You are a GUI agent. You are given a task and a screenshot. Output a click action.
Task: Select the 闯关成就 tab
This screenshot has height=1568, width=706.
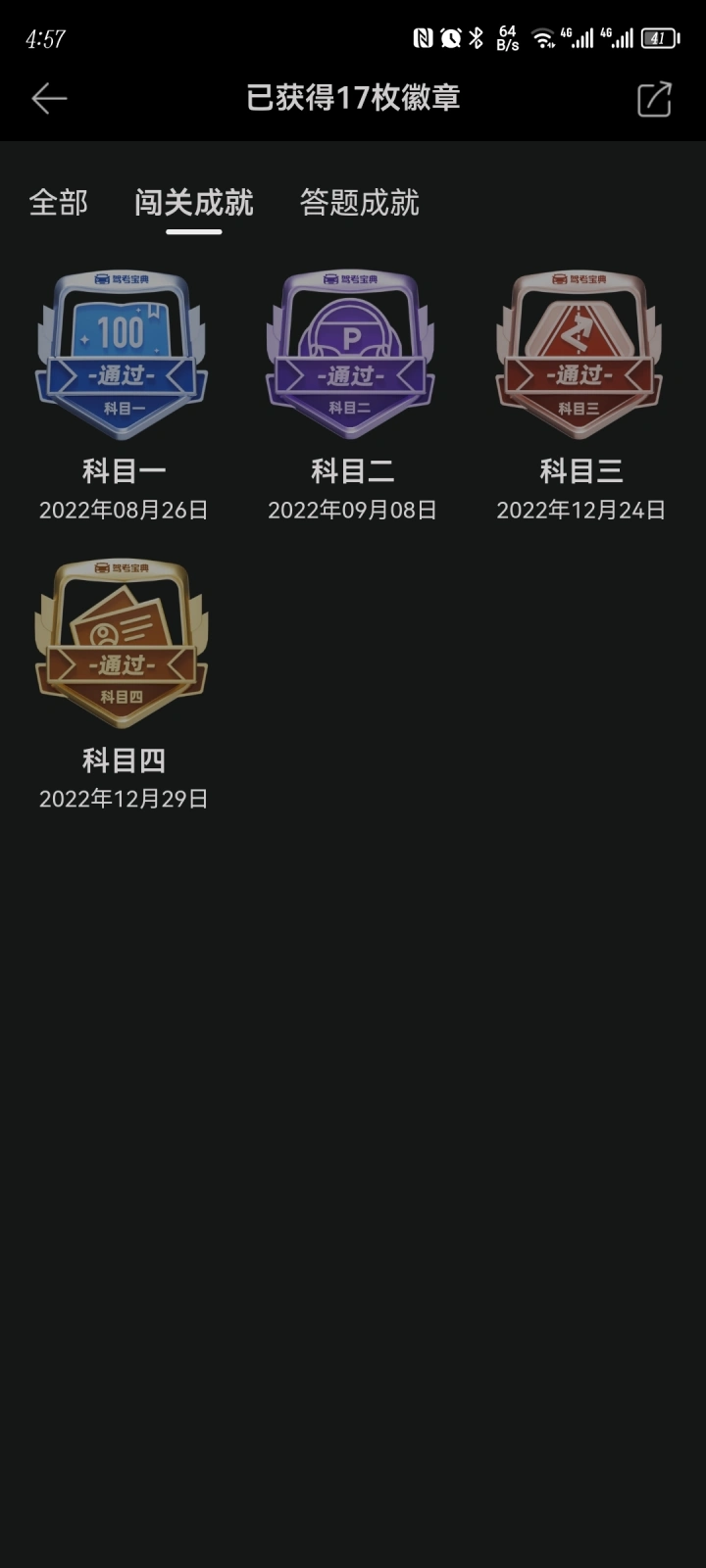[194, 203]
